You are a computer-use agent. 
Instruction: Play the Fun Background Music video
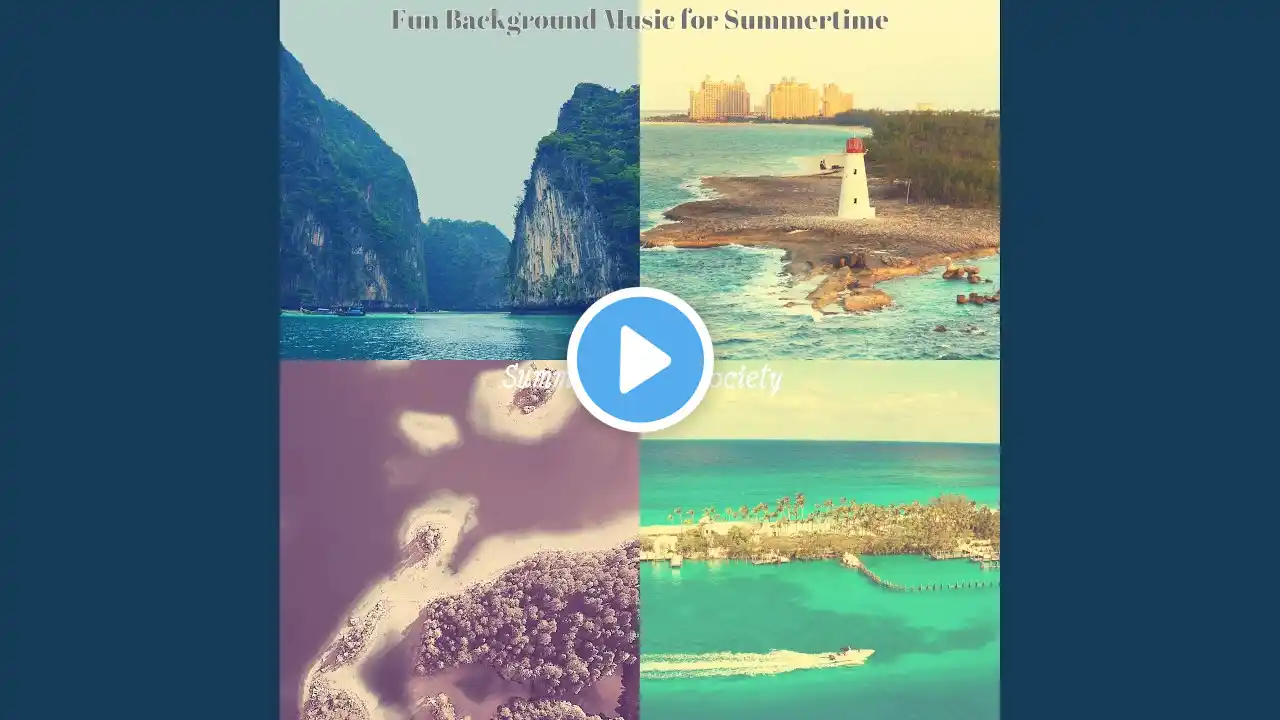click(640, 359)
